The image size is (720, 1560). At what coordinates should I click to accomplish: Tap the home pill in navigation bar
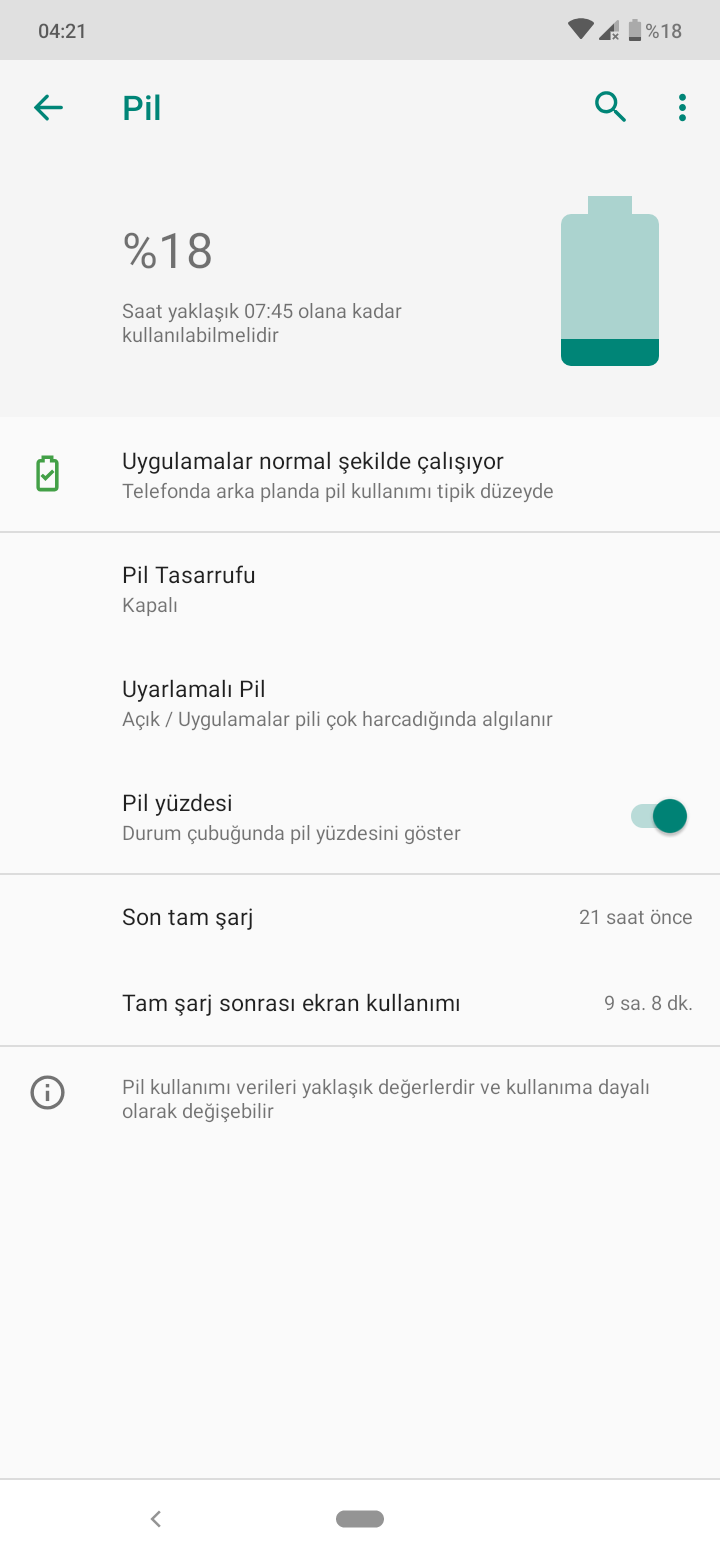(360, 1519)
